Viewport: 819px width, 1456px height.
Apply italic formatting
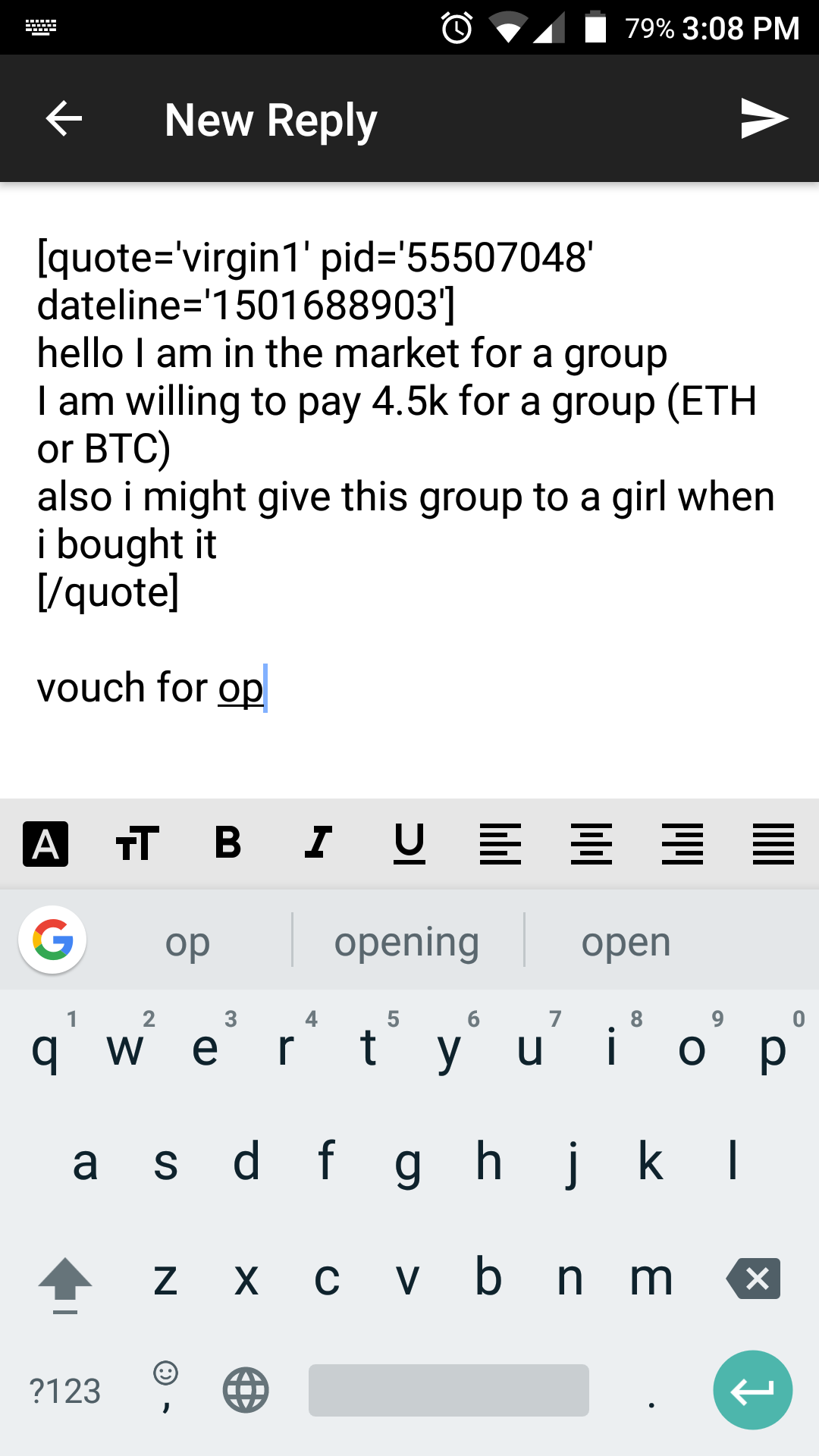click(x=318, y=843)
